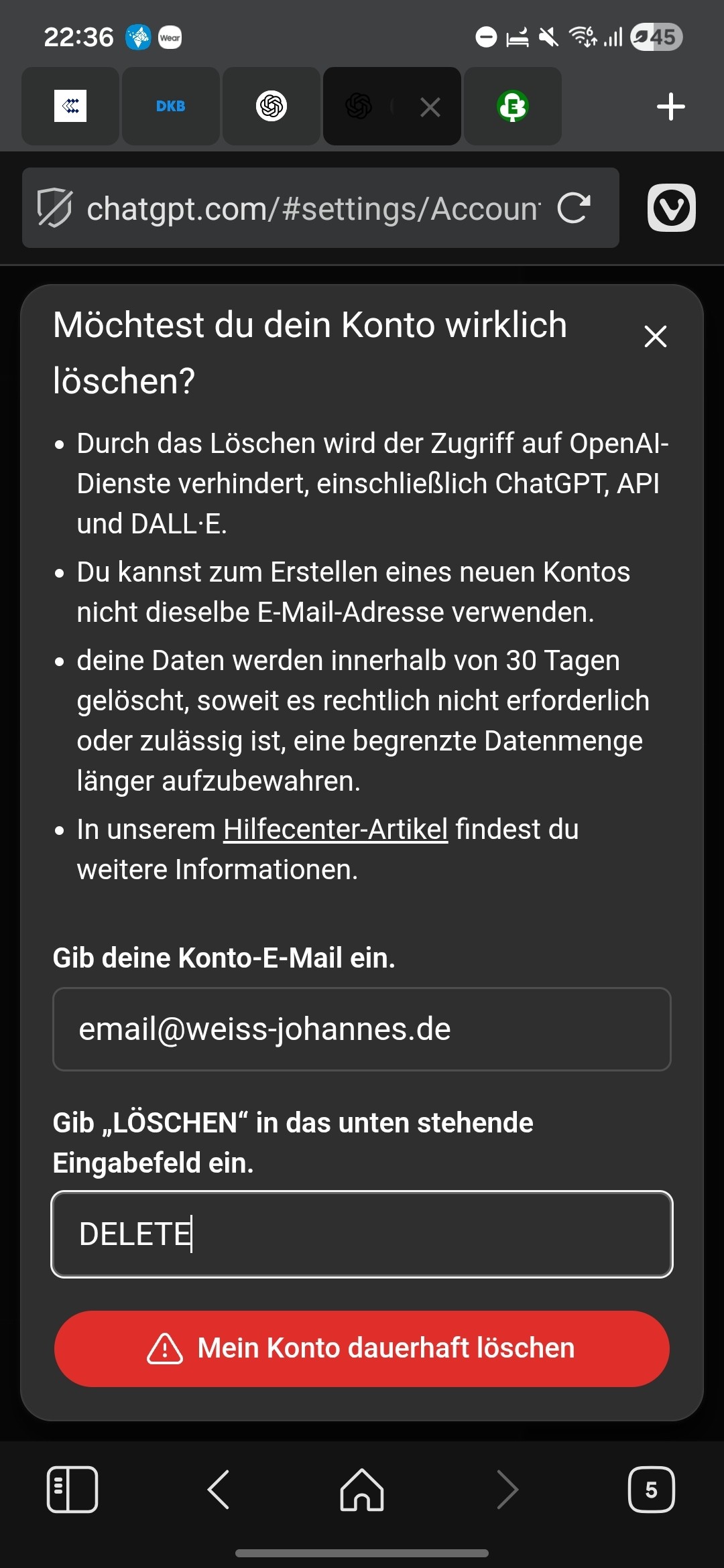724x1568 pixels.
Task: Open the Hilfecenter-Artikel link
Action: pos(335,830)
